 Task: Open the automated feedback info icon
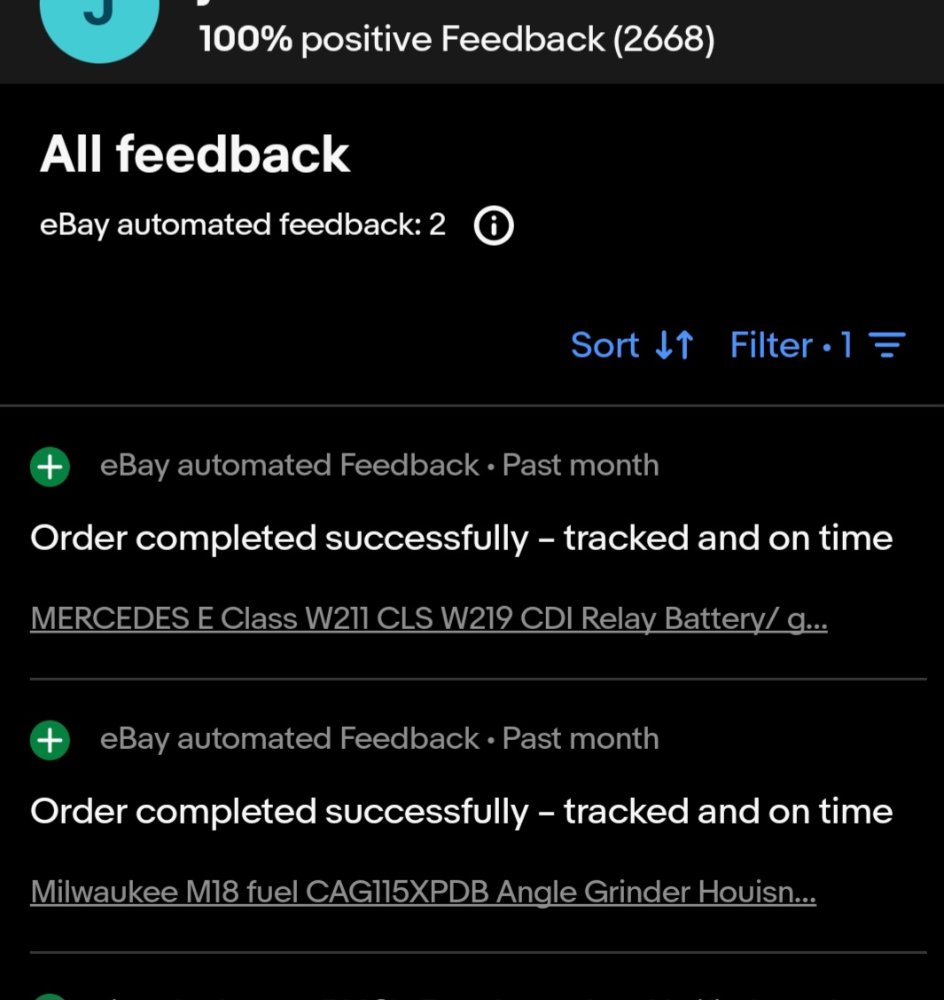coord(493,226)
